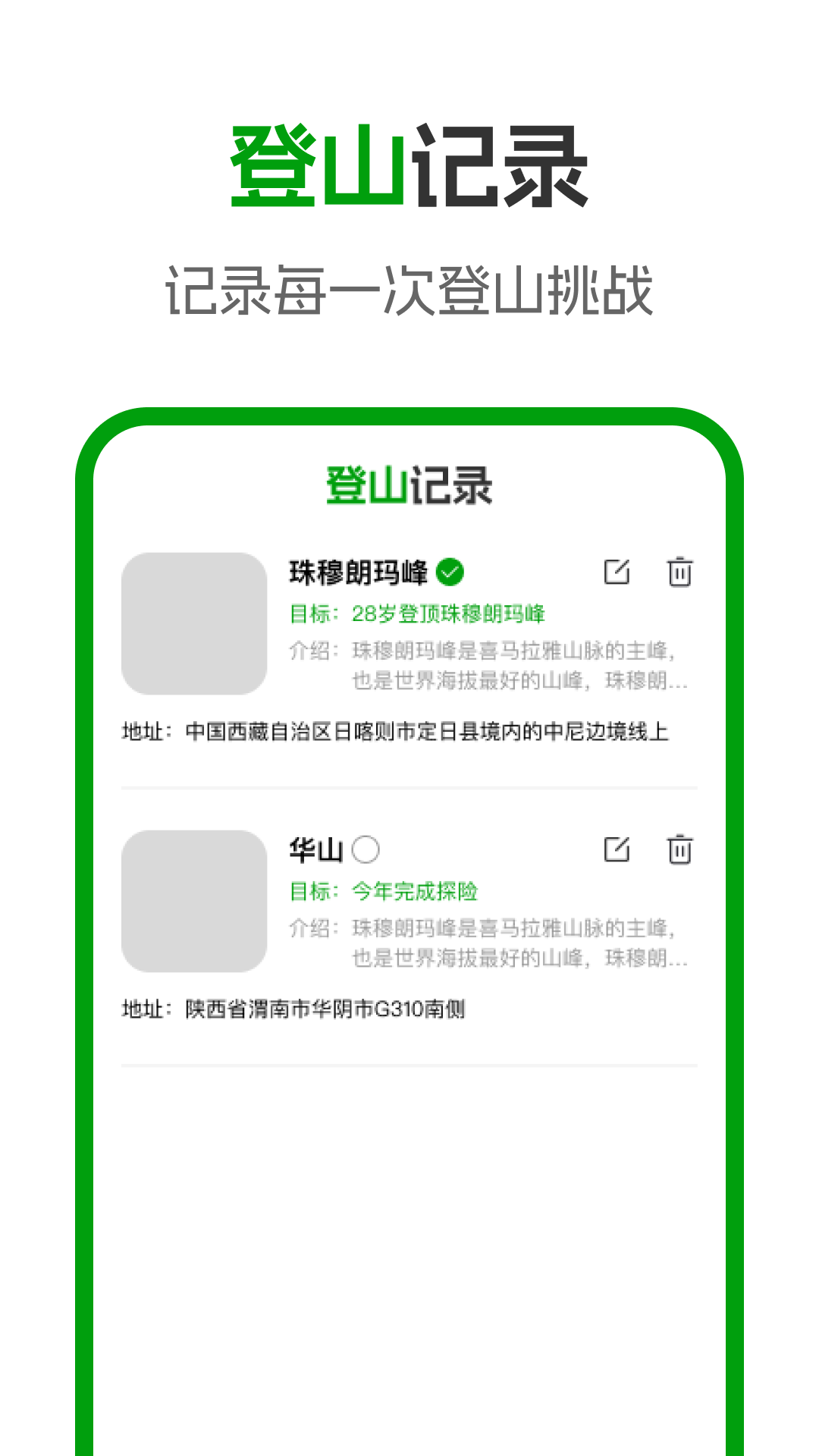The image size is (819, 1456).
Task: Select the 珠穆朗玛峰 mountain name
Action: coord(356,570)
